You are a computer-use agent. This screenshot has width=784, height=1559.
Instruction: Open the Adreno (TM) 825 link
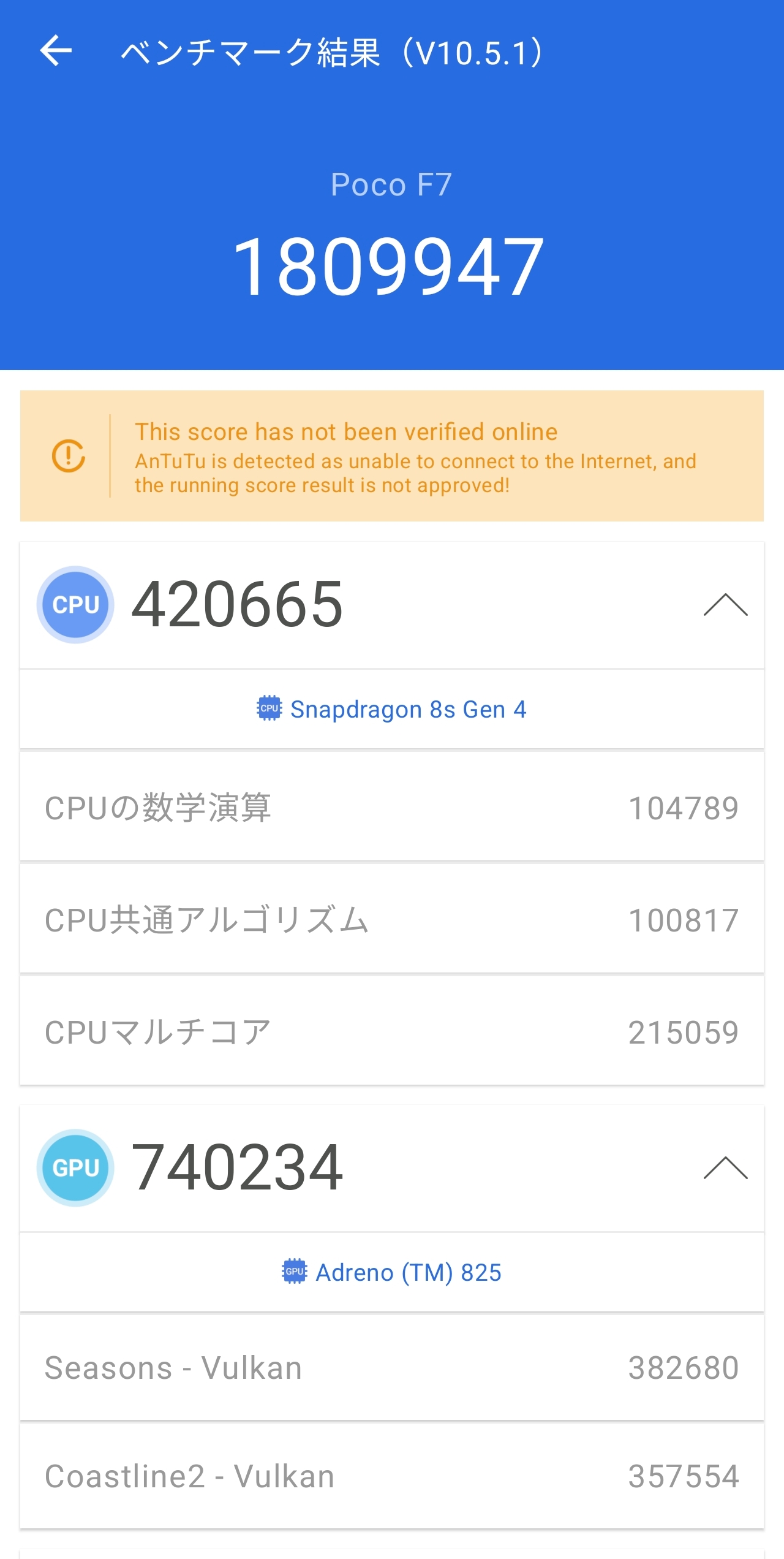[x=392, y=1272]
